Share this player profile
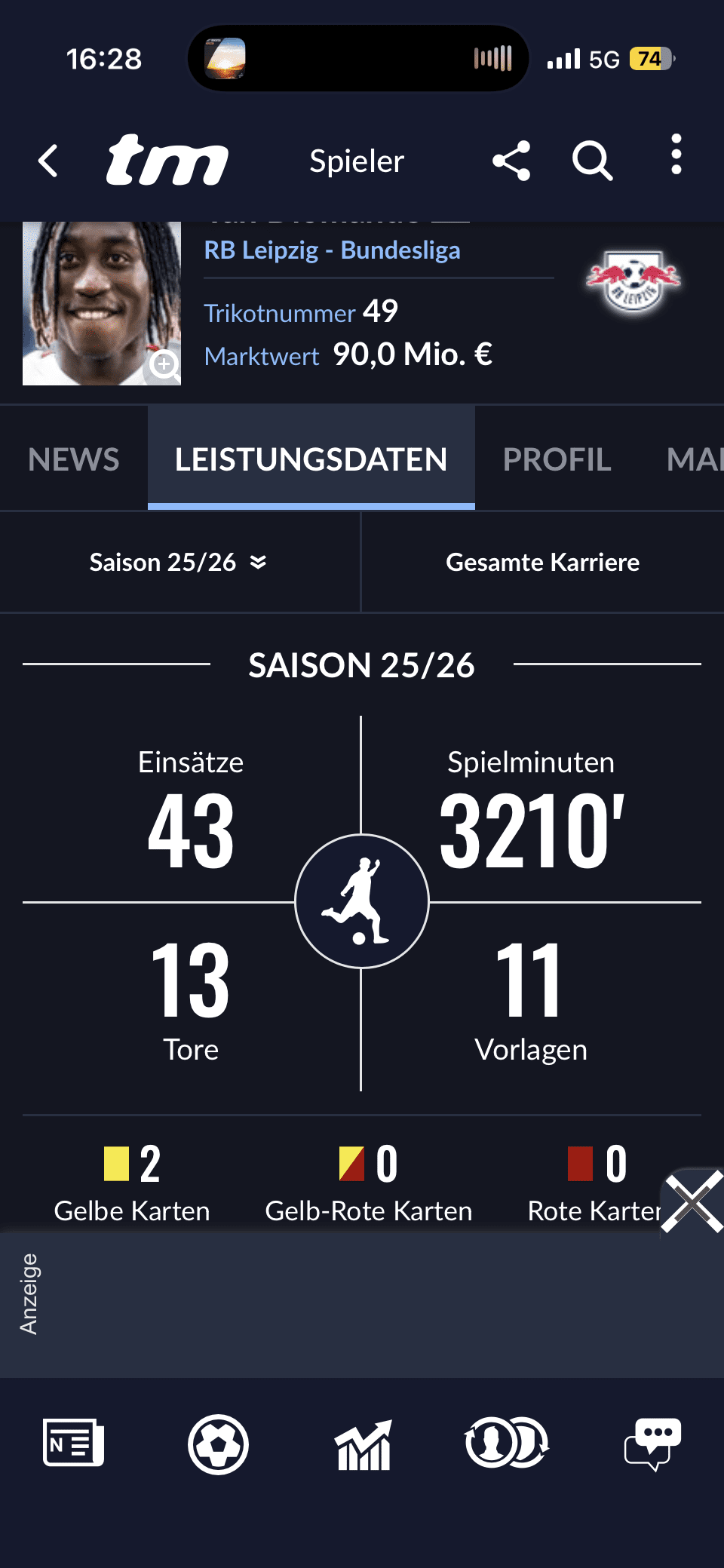 click(x=511, y=161)
